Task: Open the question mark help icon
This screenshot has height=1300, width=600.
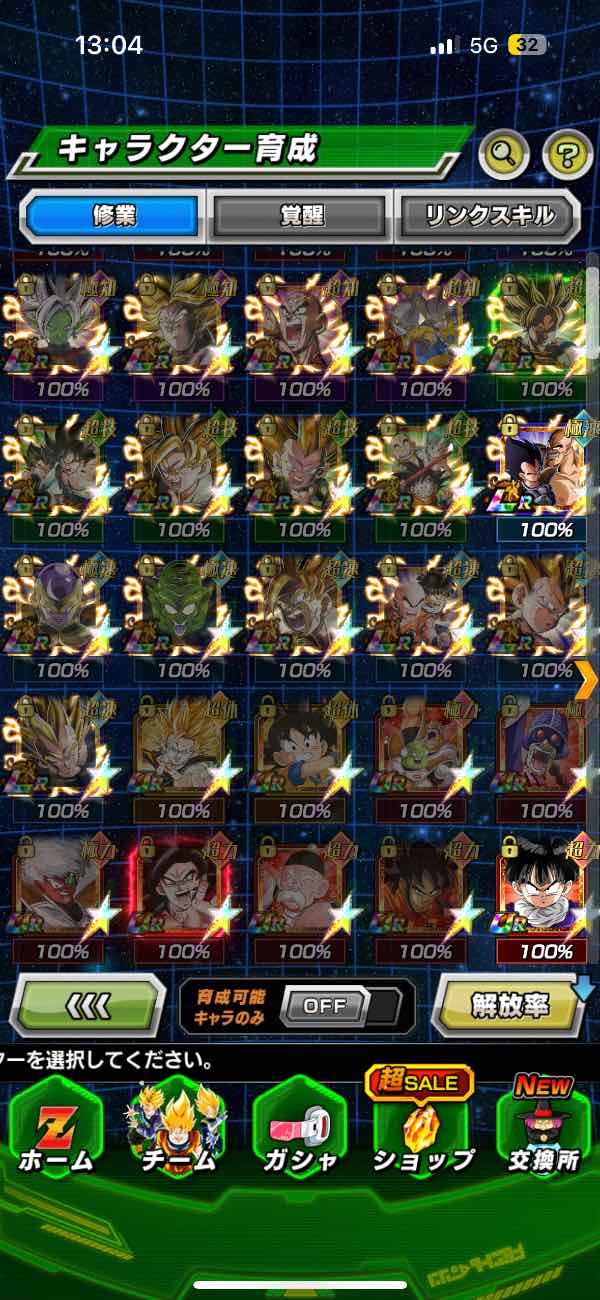Action: point(567,154)
